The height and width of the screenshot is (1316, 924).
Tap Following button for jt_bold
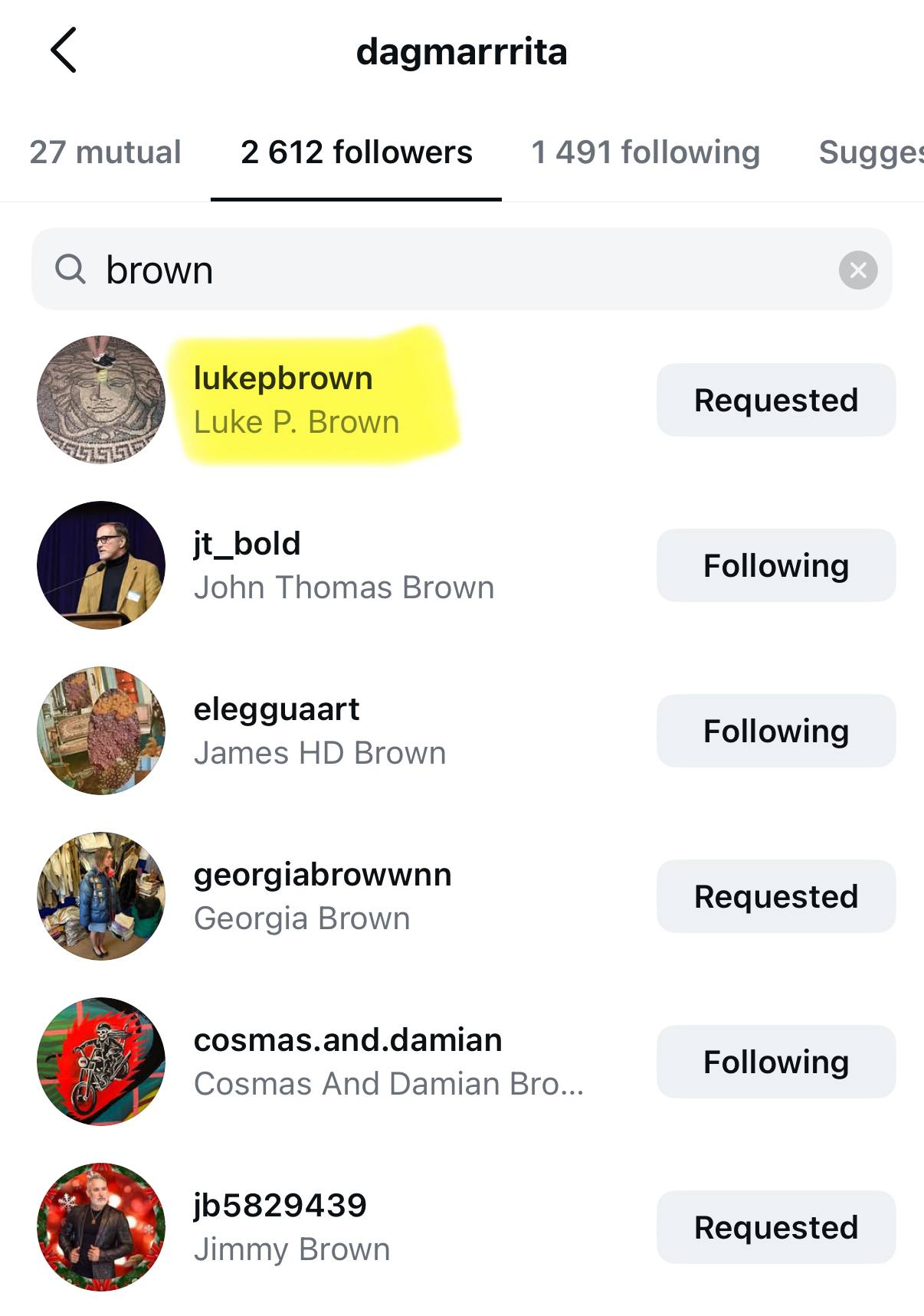tap(775, 565)
